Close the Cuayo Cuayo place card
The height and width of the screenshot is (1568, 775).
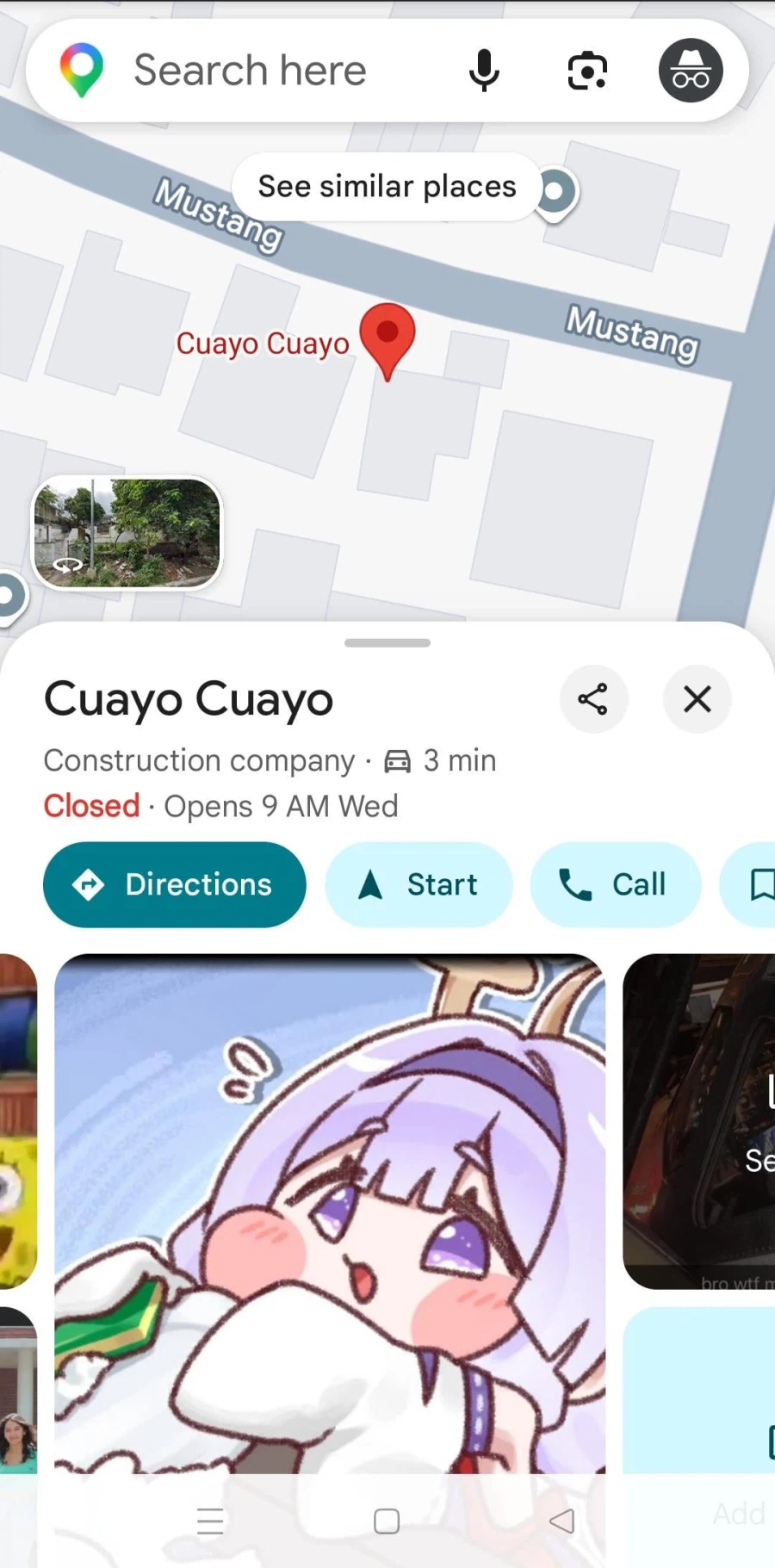coord(697,698)
